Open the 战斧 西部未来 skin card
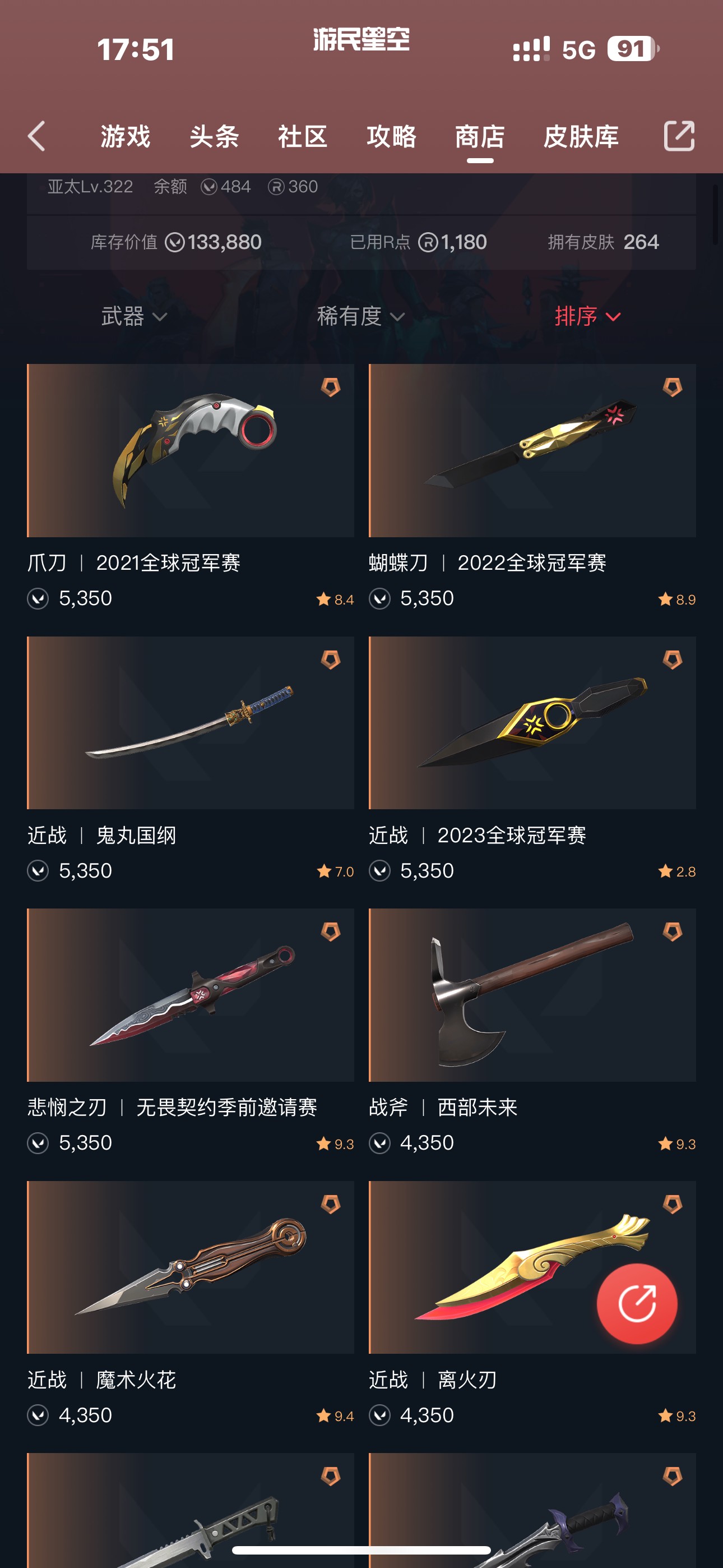Screen dimensions: 723x1568 pyautogui.click(x=532, y=995)
